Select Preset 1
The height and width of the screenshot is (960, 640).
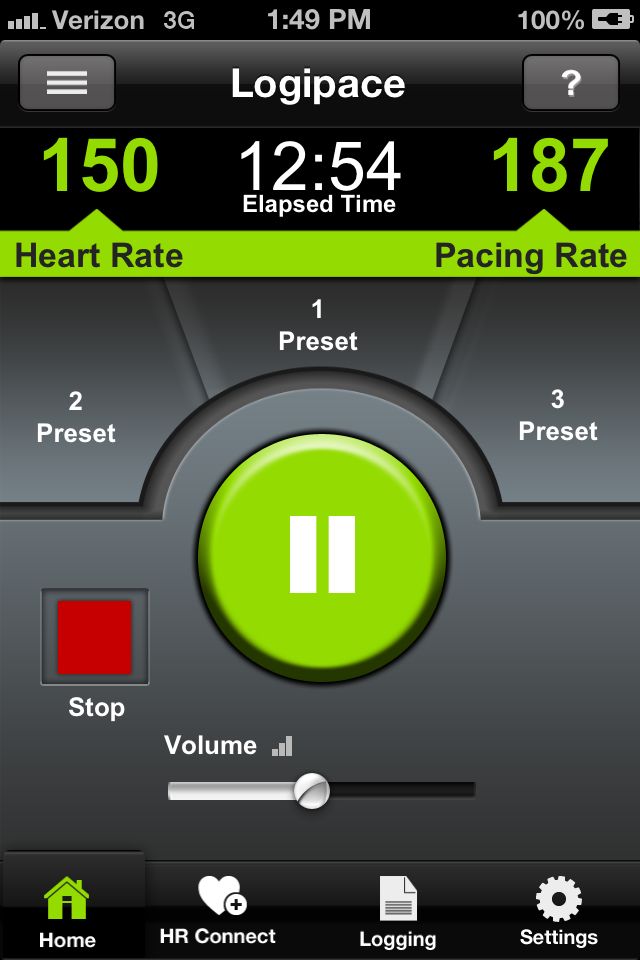[318, 326]
